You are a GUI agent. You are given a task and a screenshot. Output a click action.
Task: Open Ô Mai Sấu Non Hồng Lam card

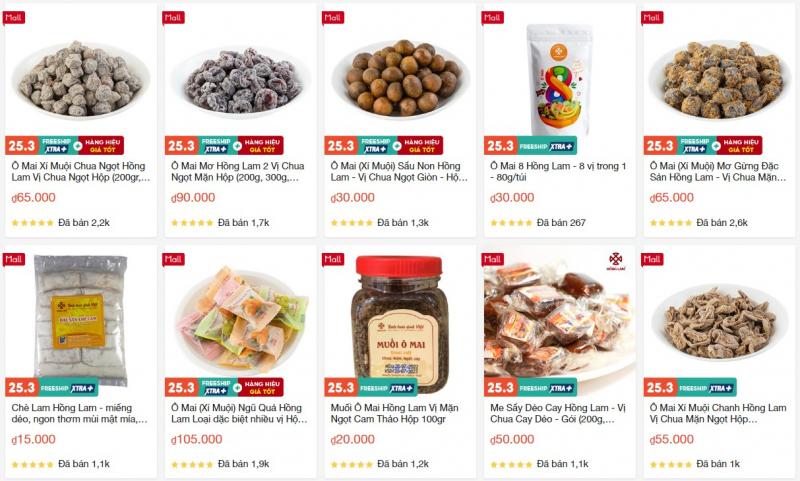400,171
